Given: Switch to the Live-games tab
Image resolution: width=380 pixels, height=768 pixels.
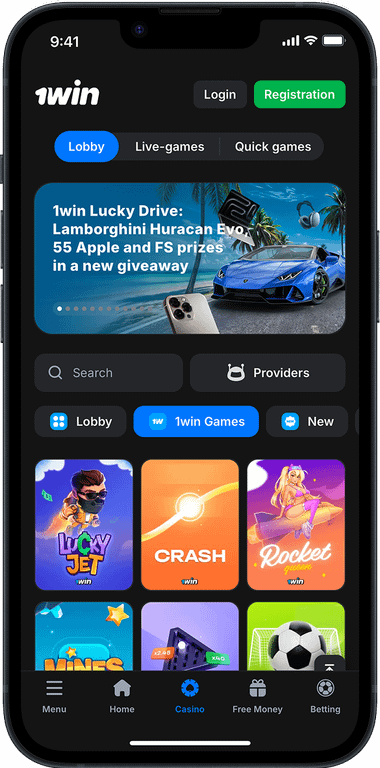Looking at the screenshot, I should tap(169, 146).
